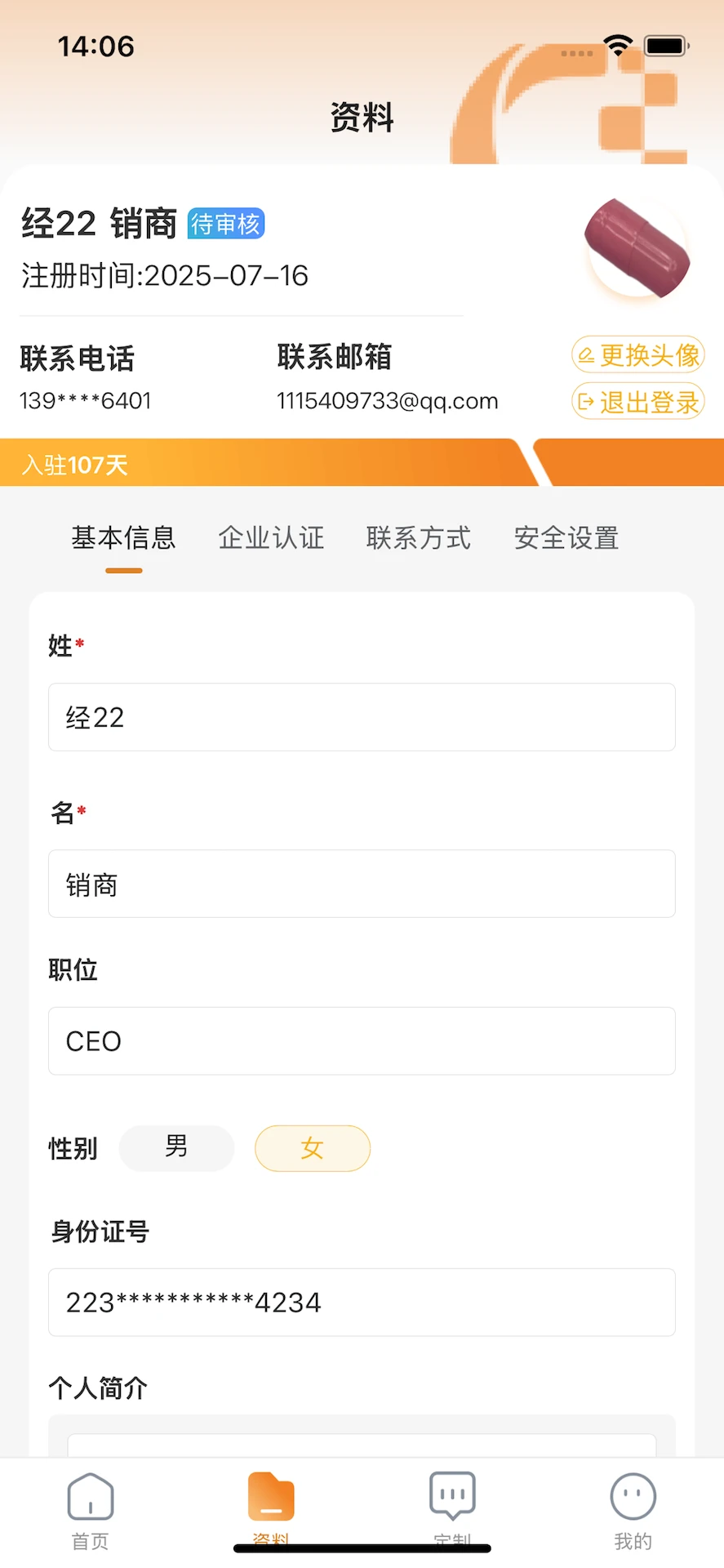Click the Wi-Fi icon in the status bar
724x1568 pixels.
pyautogui.click(x=618, y=46)
